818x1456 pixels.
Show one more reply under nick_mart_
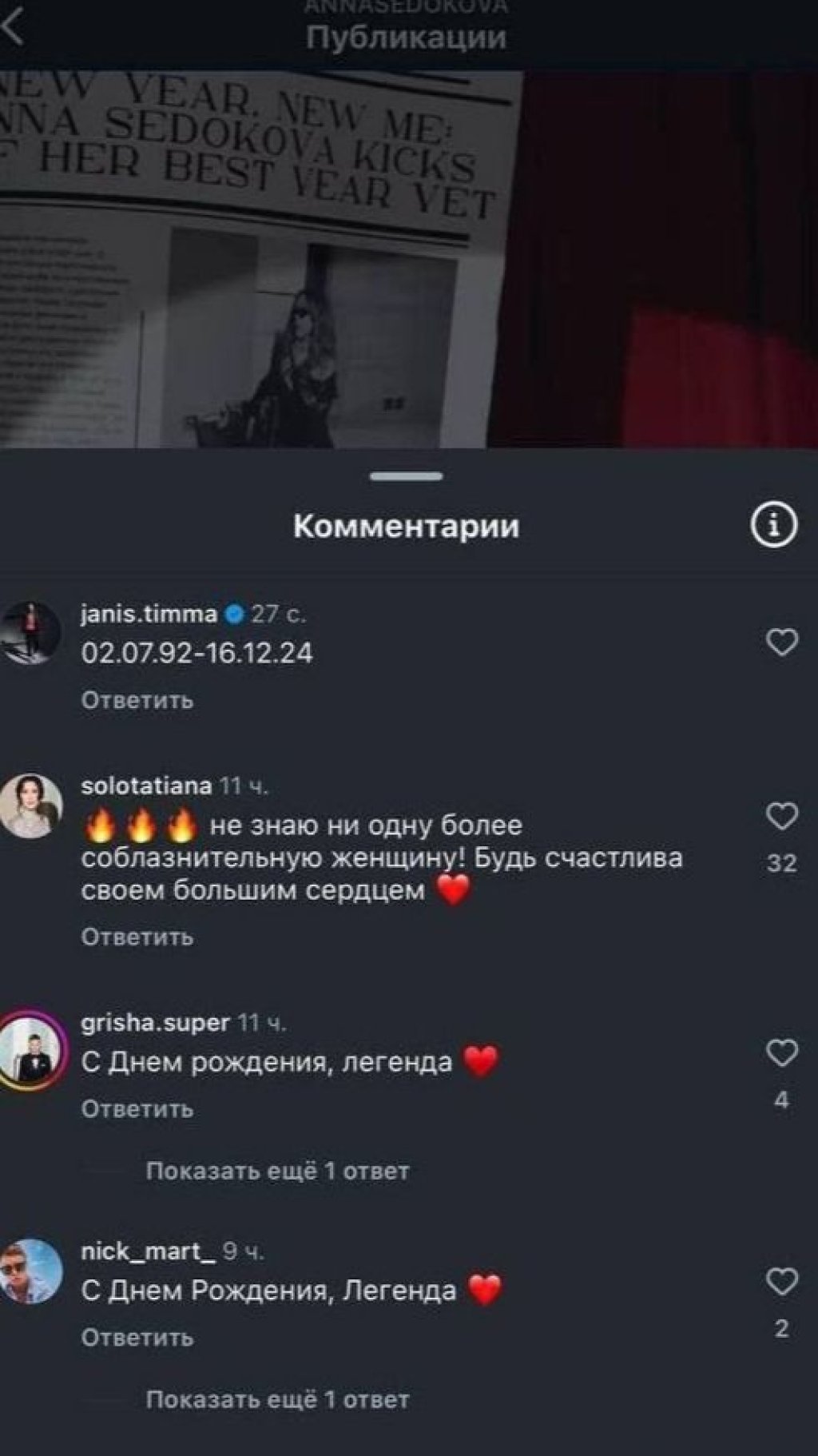tap(277, 1400)
